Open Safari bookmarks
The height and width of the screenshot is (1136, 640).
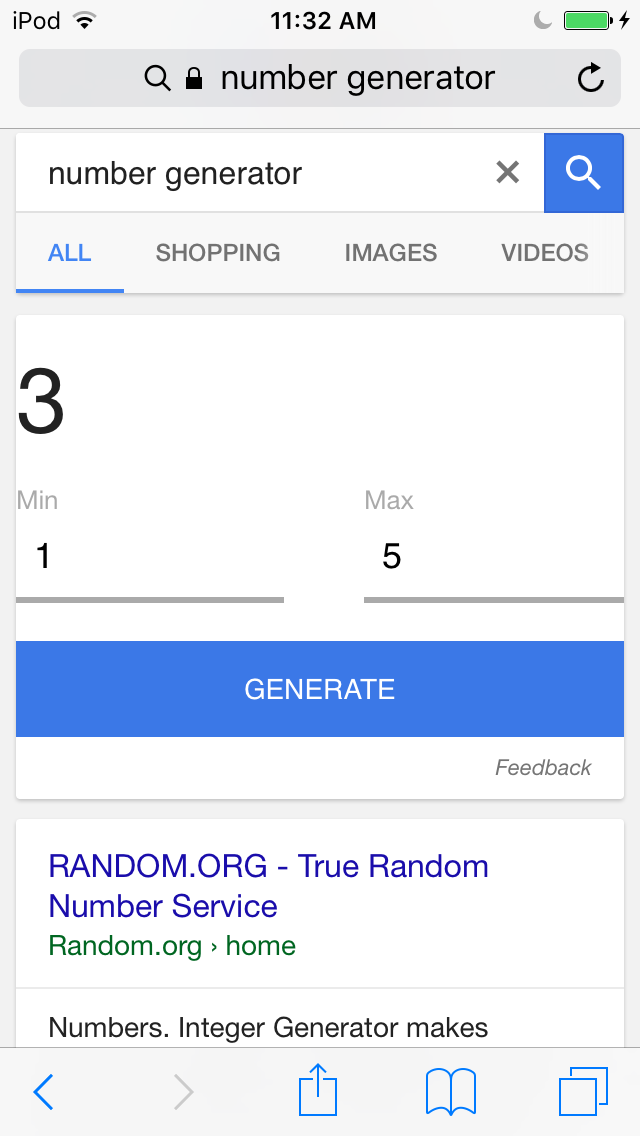click(451, 1091)
